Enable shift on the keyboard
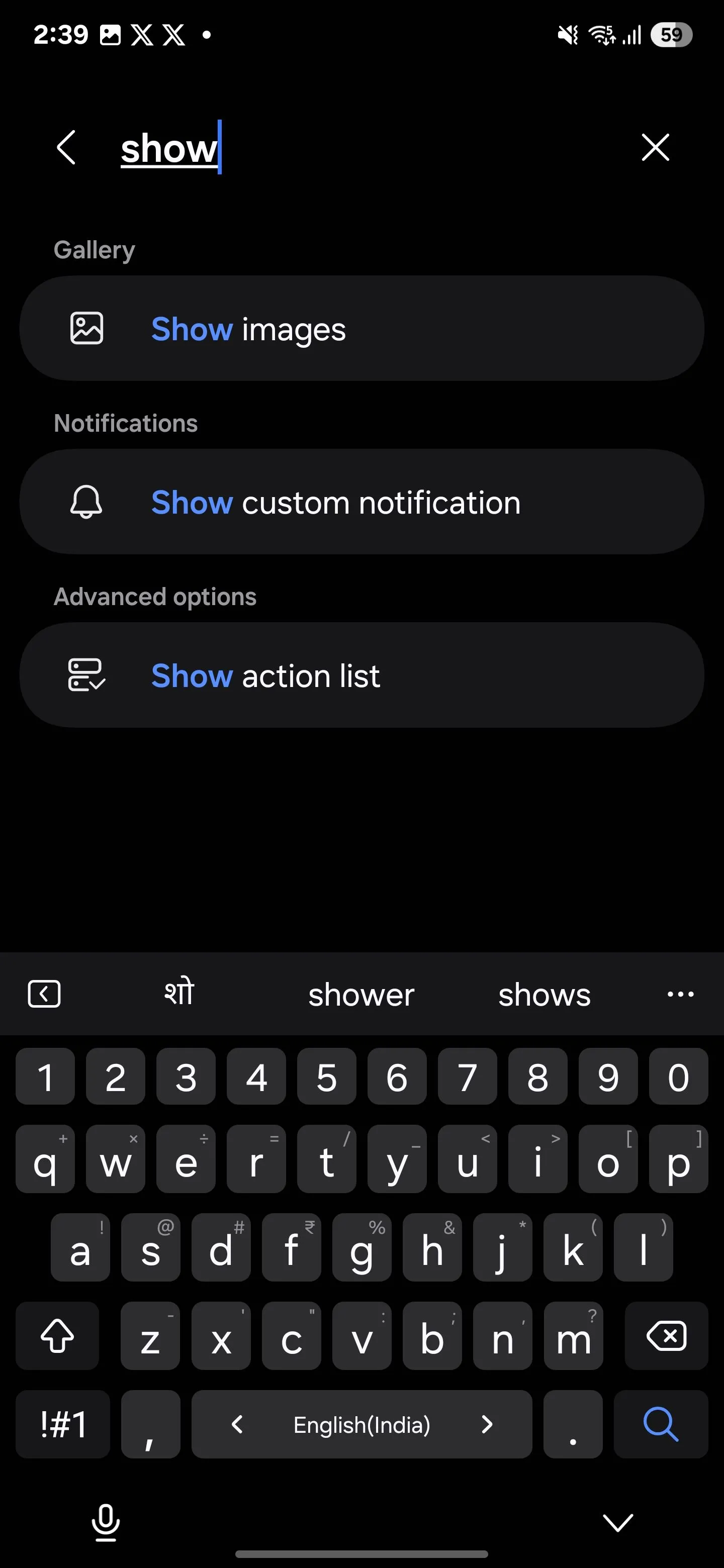The image size is (724, 1568). (57, 1336)
